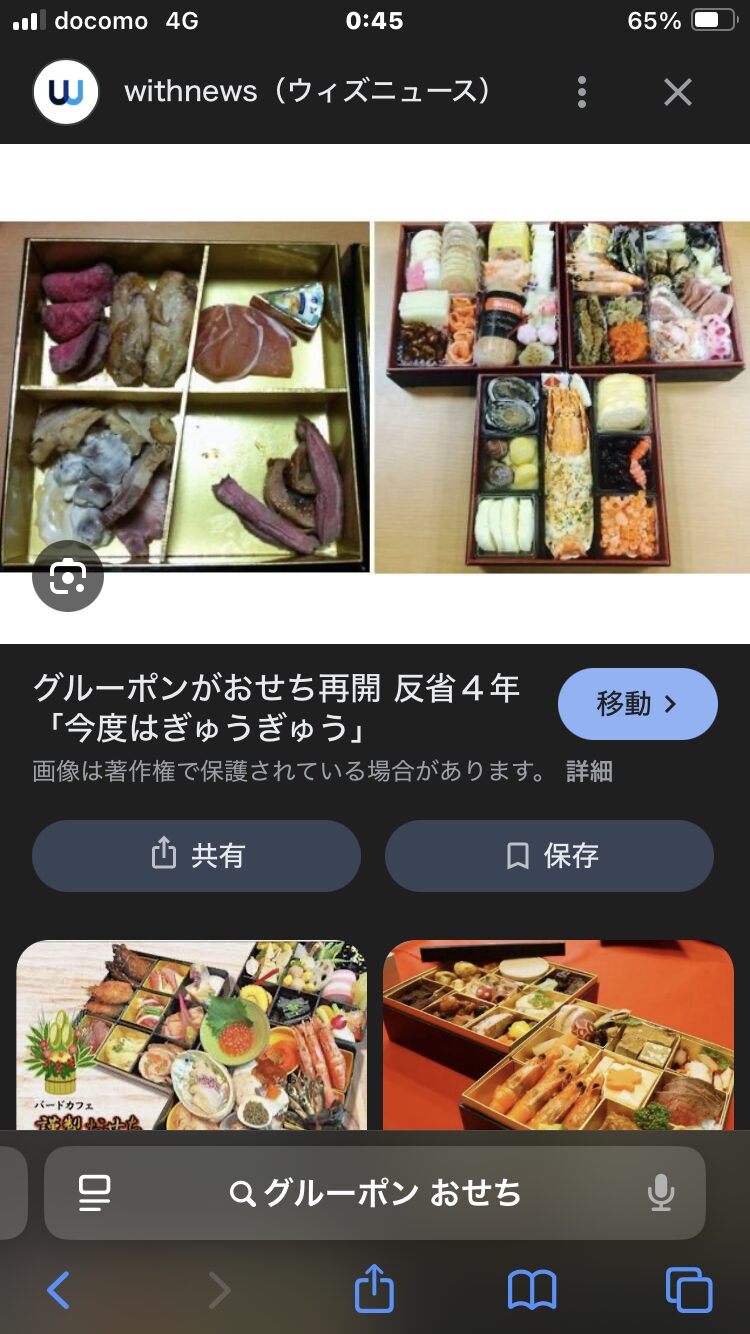Activate voice search with the microphone icon

coord(659,1192)
